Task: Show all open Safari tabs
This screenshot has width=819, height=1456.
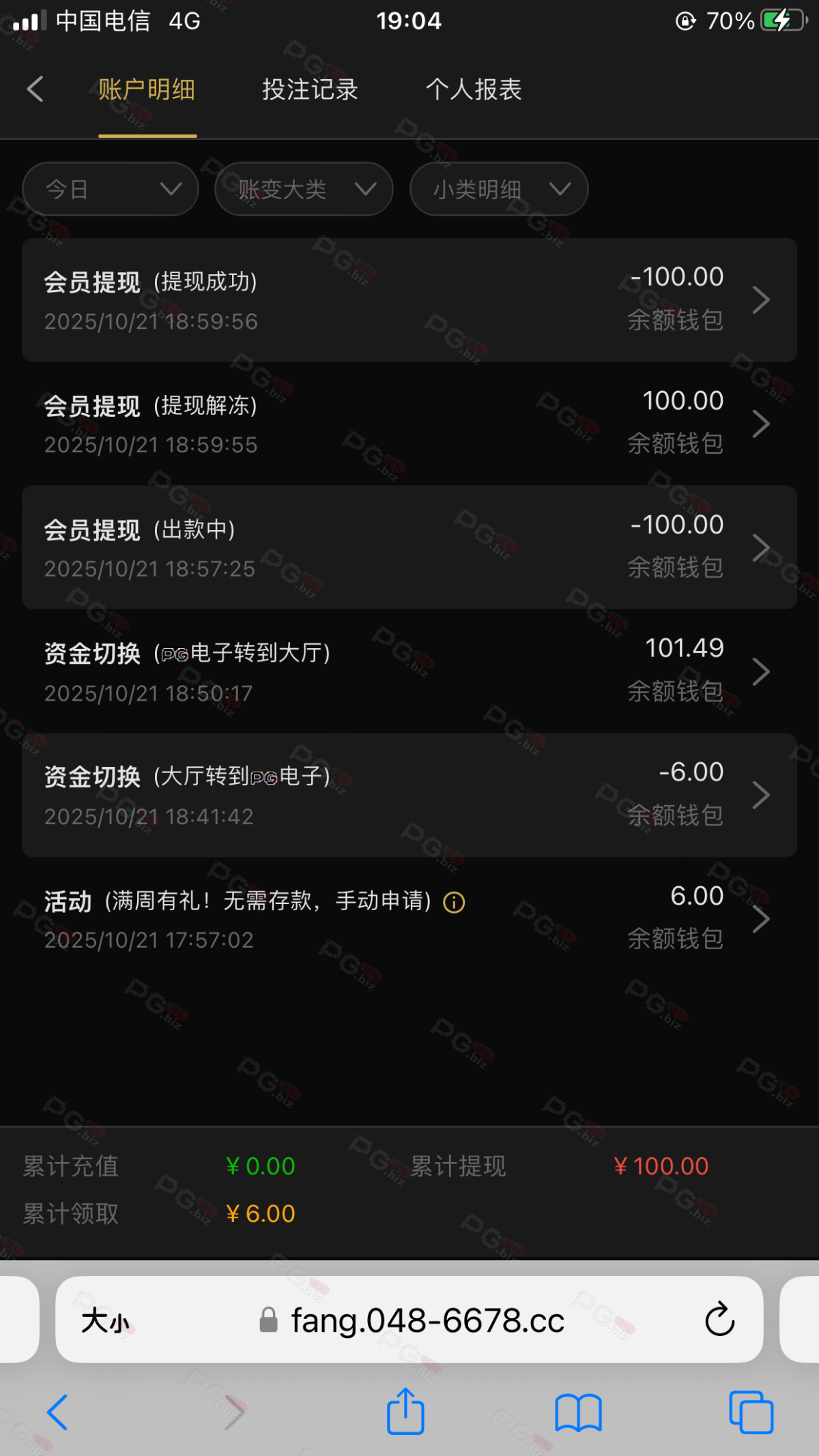Action: pyautogui.click(x=751, y=1411)
